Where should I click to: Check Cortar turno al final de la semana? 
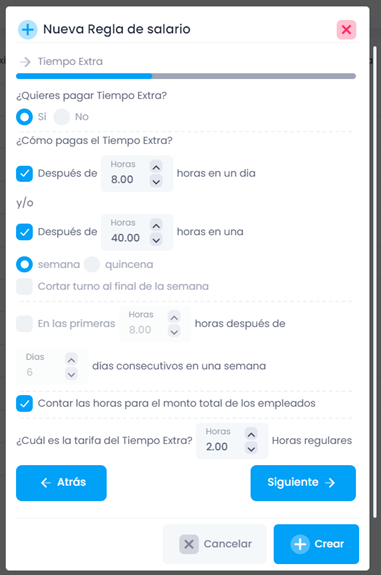tap(25, 286)
